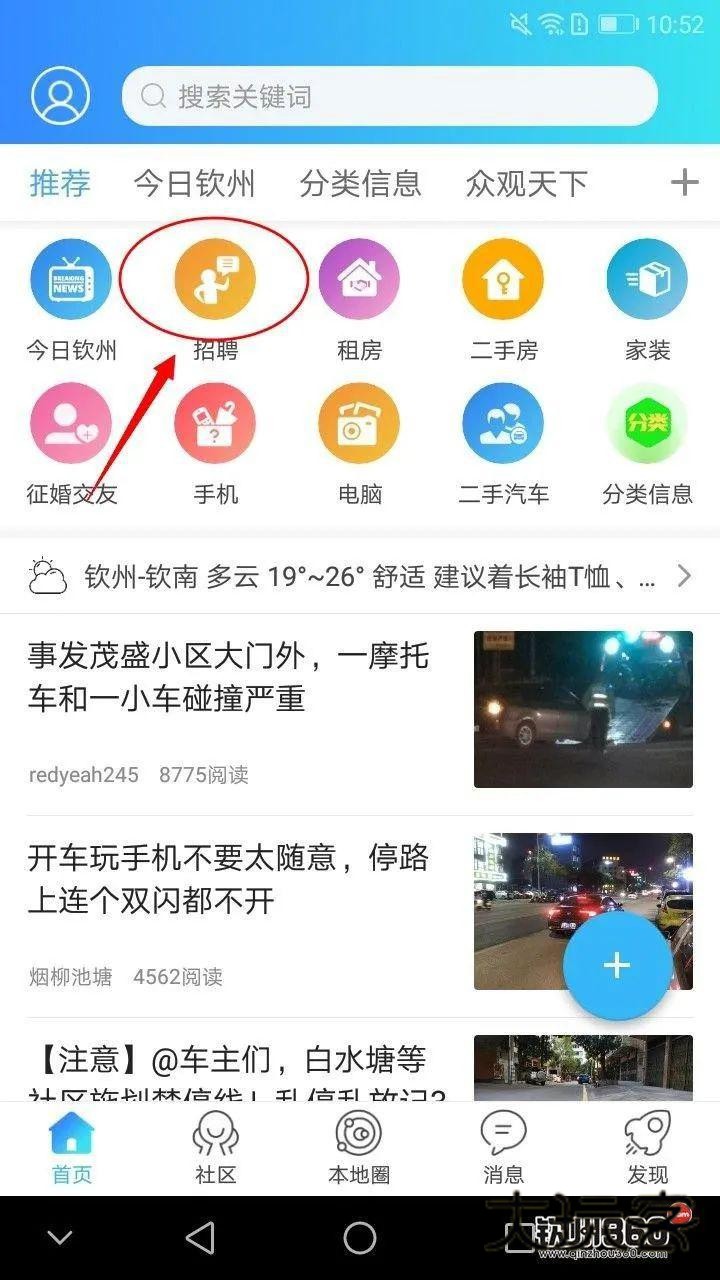
Task: Select the 二手房 second-hand housing icon
Action: click(503, 280)
